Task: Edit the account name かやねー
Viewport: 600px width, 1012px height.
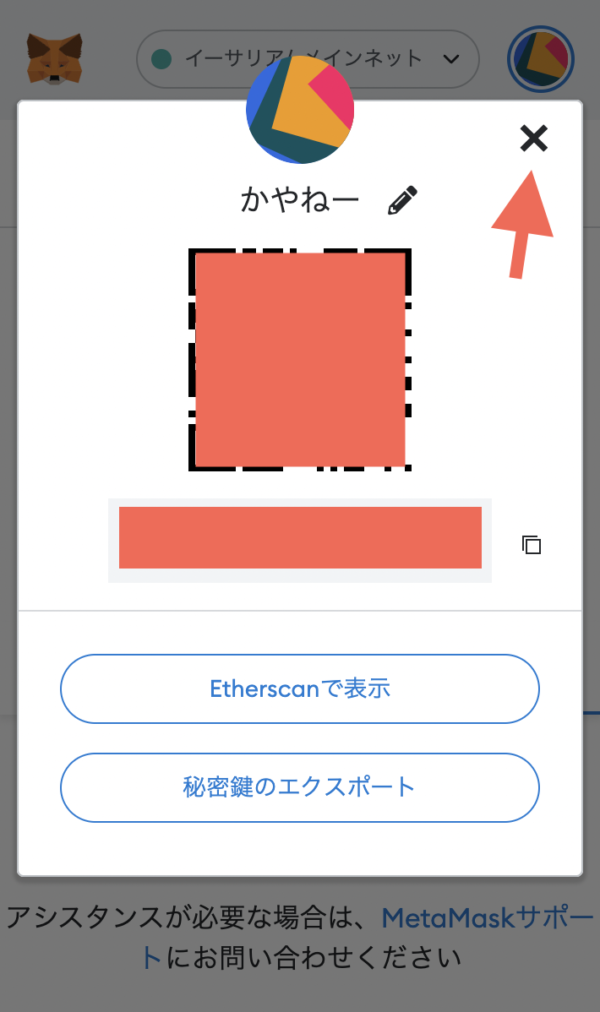Action: tap(403, 200)
